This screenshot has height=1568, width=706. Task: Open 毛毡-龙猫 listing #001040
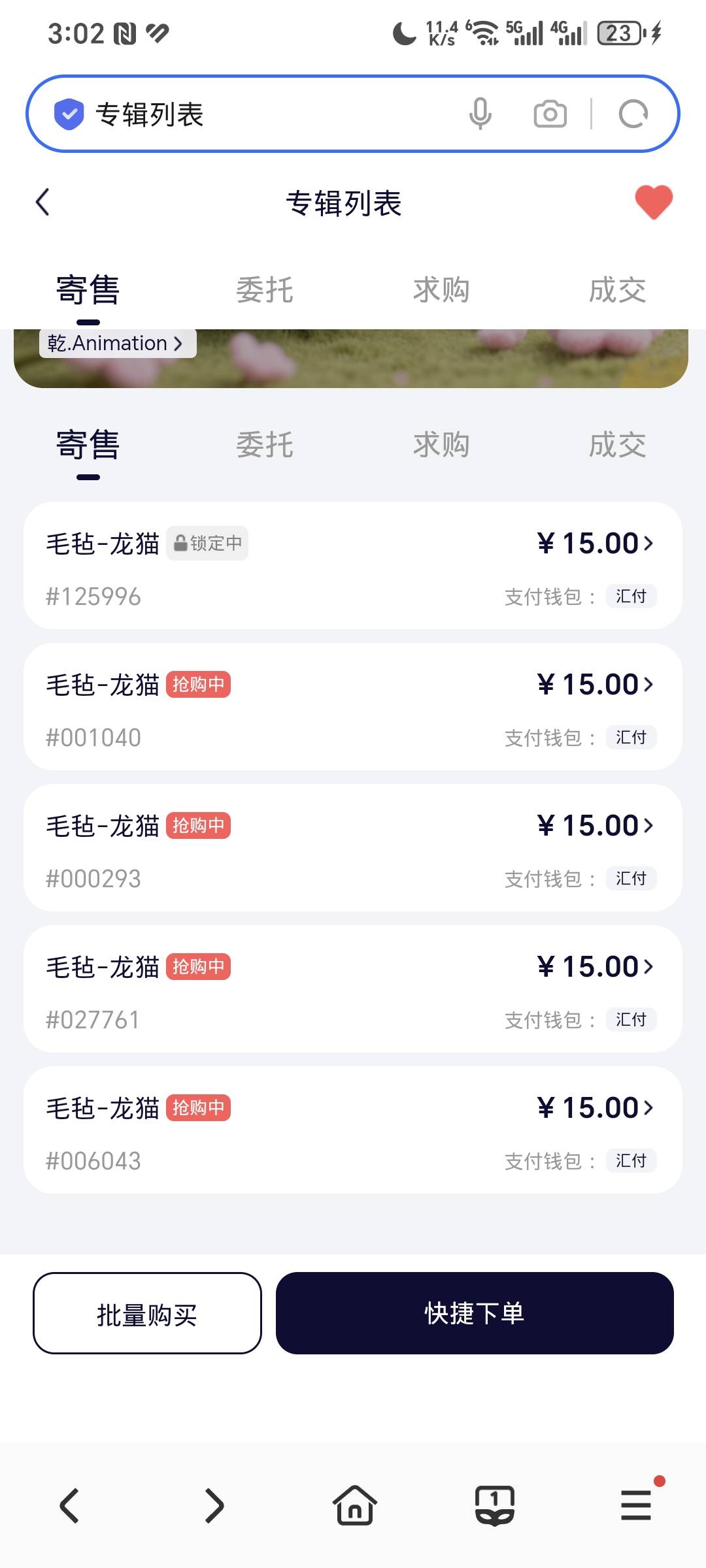tap(353, 707)
